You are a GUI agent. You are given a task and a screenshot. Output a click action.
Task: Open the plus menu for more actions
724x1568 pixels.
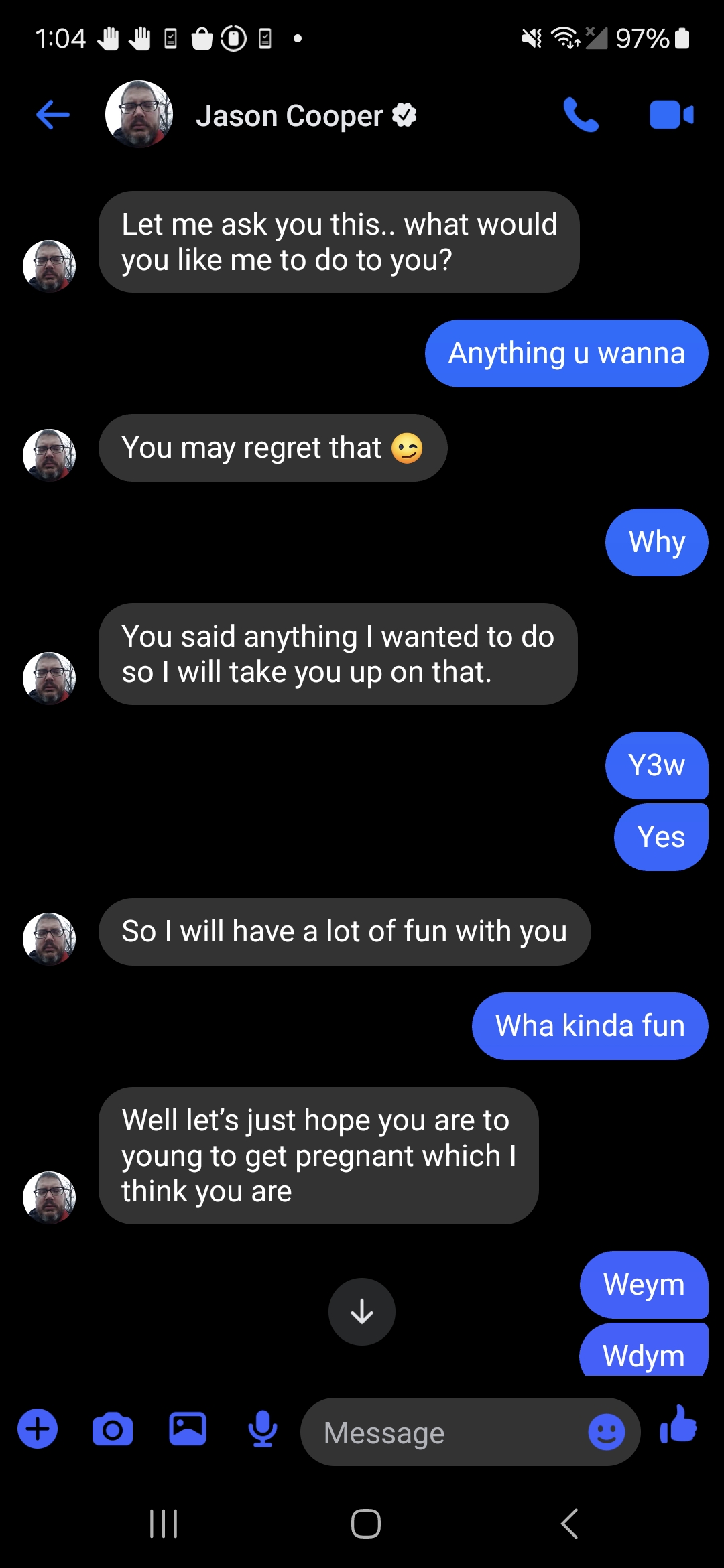(x=38, y=1429)
